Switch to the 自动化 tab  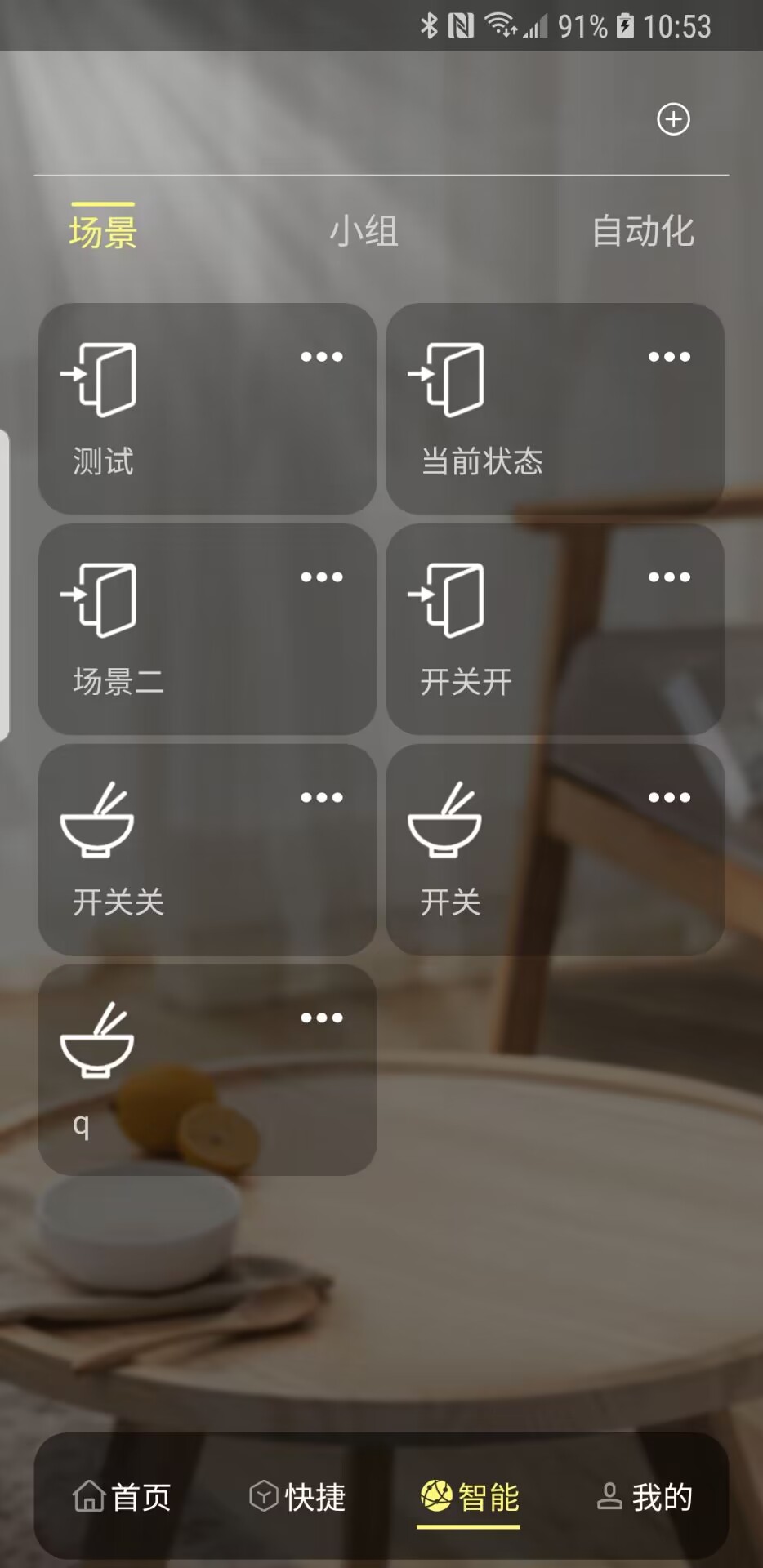coord(643,231)
